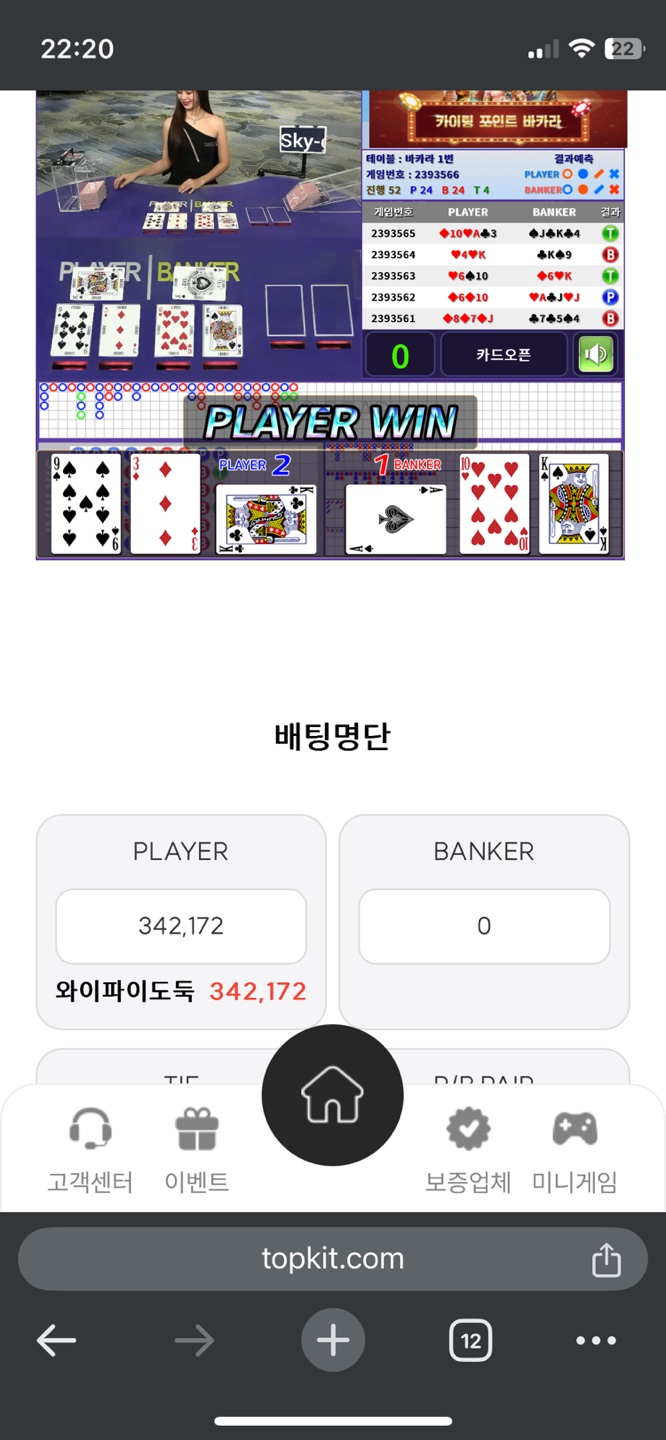Tap the PLAYER bet amount field
The image size is (666, 1440).
(181, 926)
